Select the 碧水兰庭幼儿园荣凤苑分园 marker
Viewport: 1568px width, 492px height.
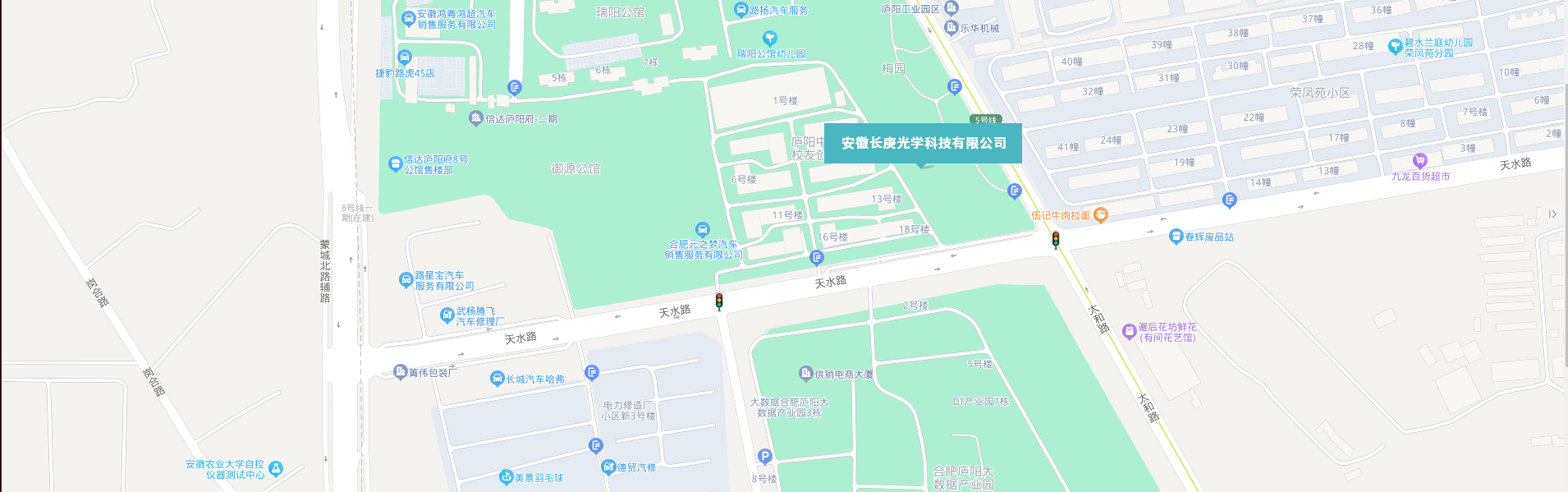(x=1395, y=47)
